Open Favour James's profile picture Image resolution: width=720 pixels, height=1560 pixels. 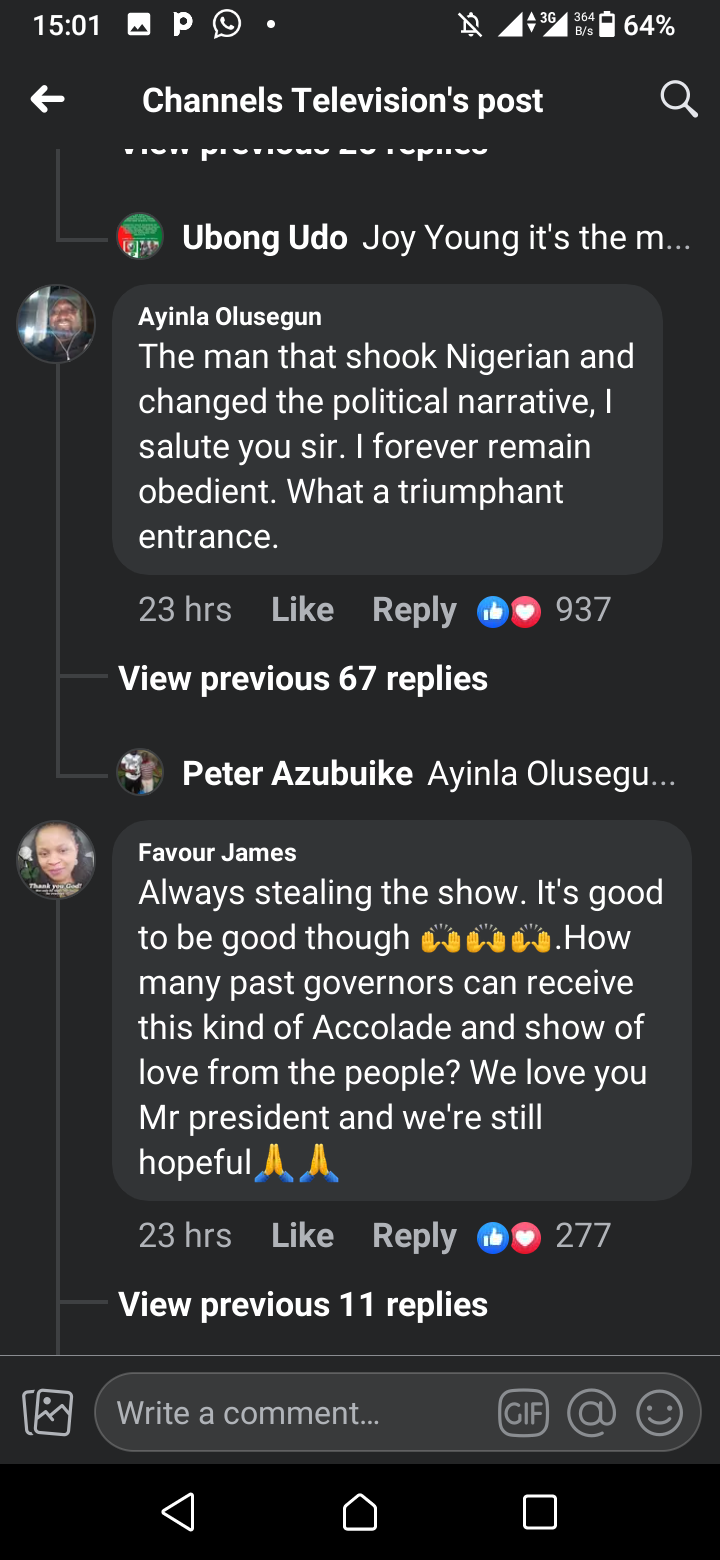(x=56, y=860)
